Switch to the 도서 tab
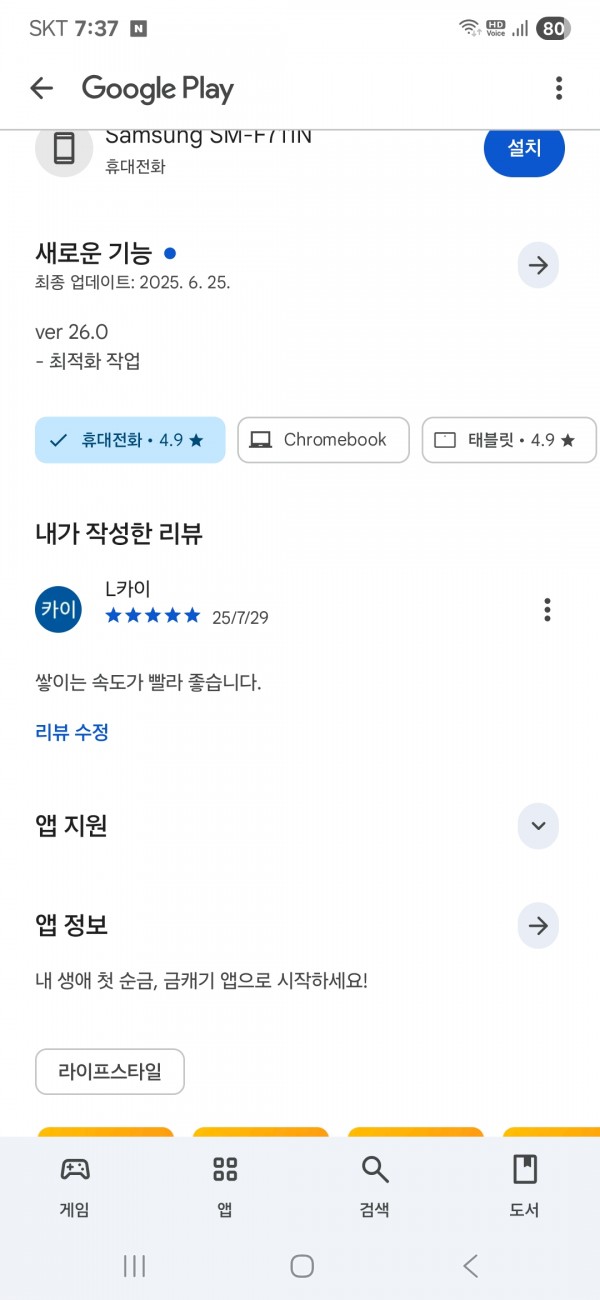The image size is (600, 1300). click(x=525, y=1185)
